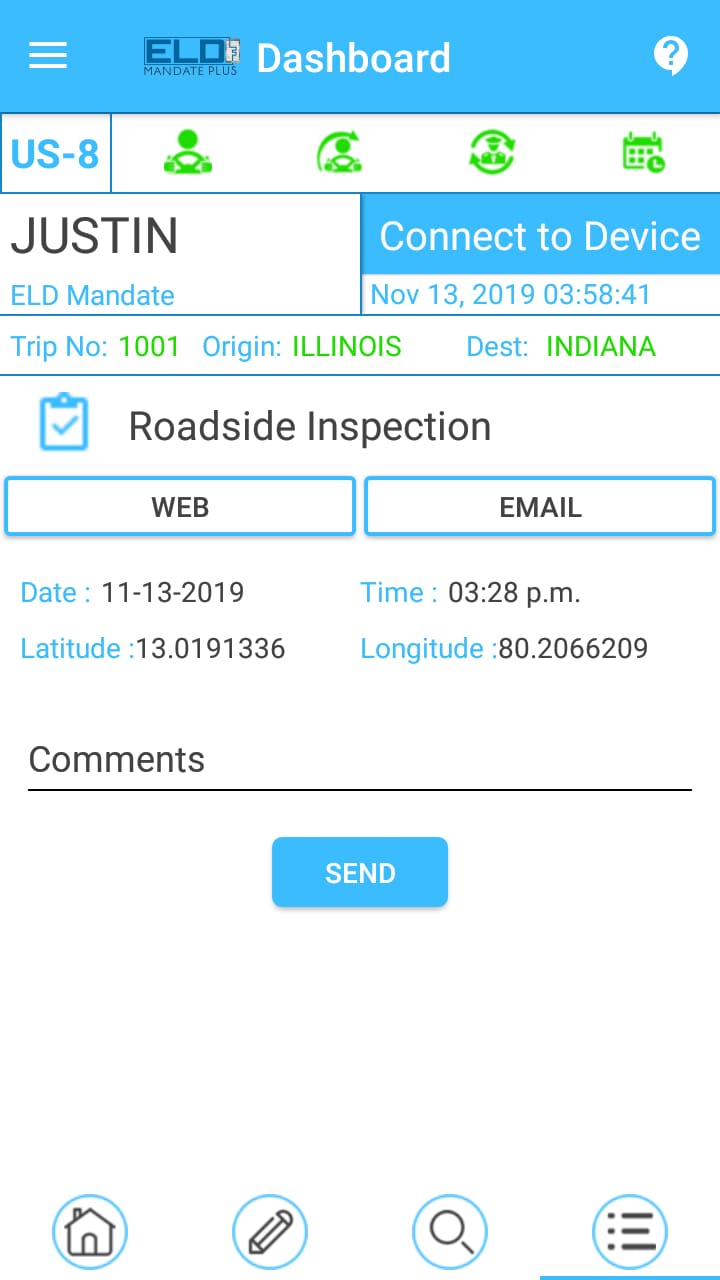Image resolution: width=720 pixels, height=1280 pixels.
Task: Tap the driver name JUSTIN
Action: tap(94, 235)
